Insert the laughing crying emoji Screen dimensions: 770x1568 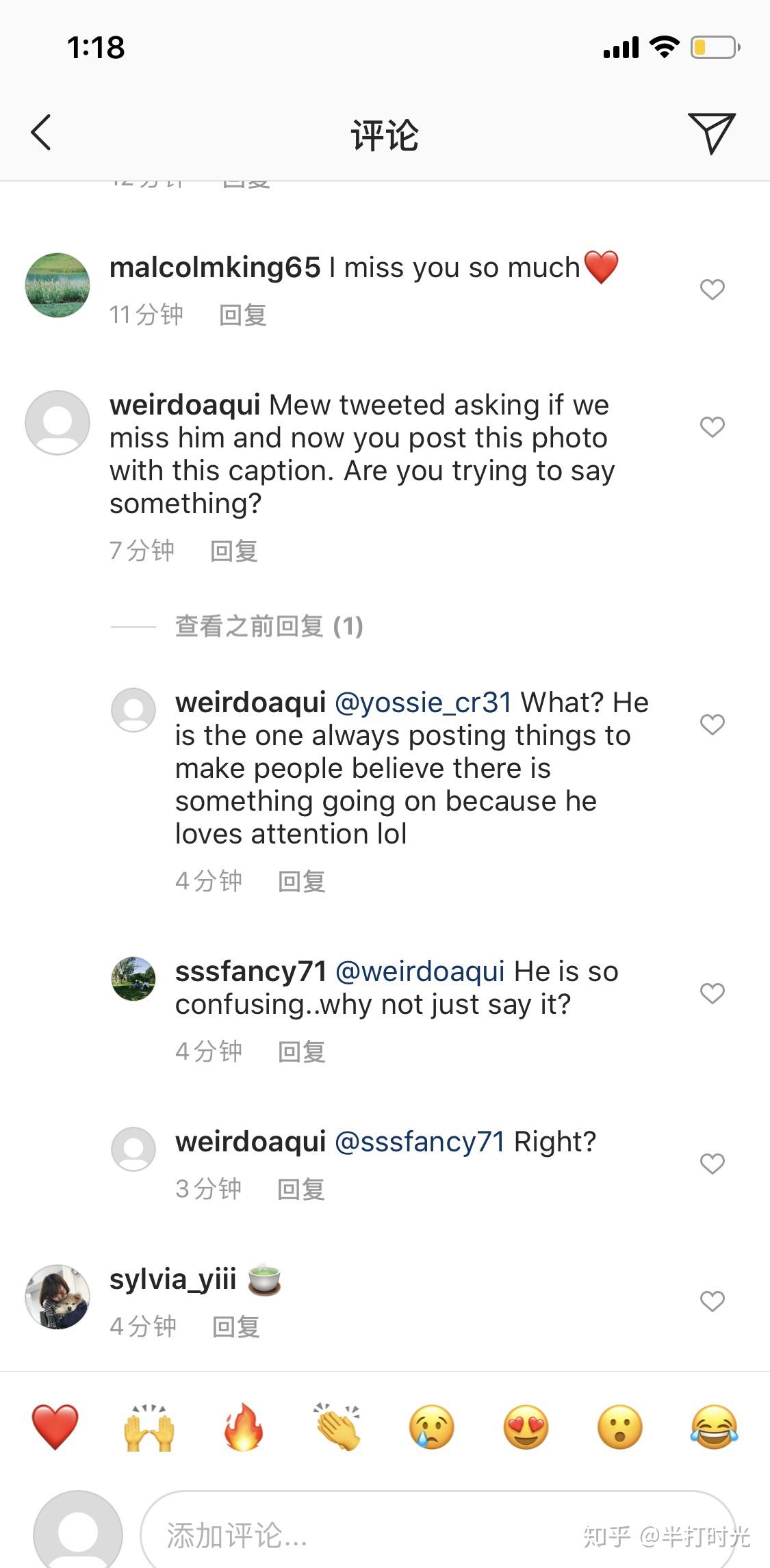pyautogui.click(x=714, y=1427)
